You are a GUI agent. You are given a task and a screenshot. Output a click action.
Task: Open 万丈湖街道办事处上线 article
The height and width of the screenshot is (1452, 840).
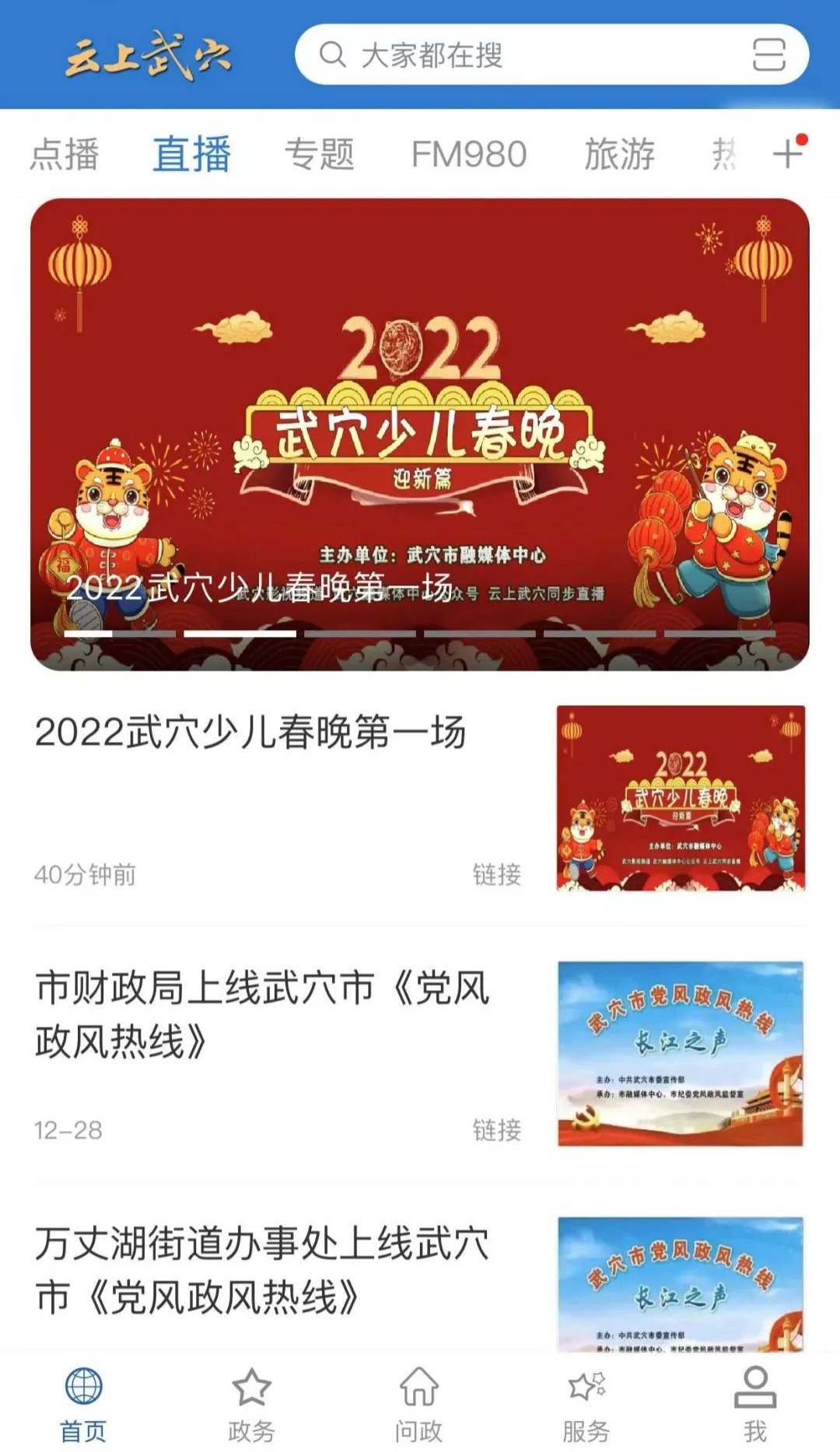[x=263, y=1269]
